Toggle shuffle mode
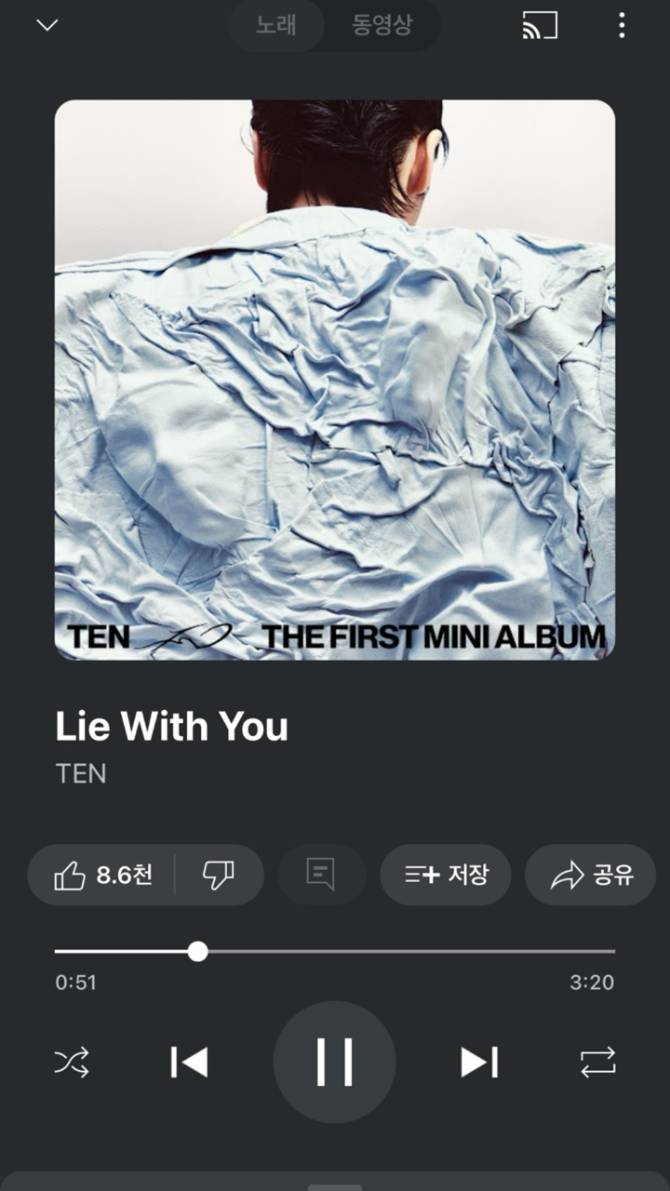This screenshot has width=670, height=1191. (72, 1062)
